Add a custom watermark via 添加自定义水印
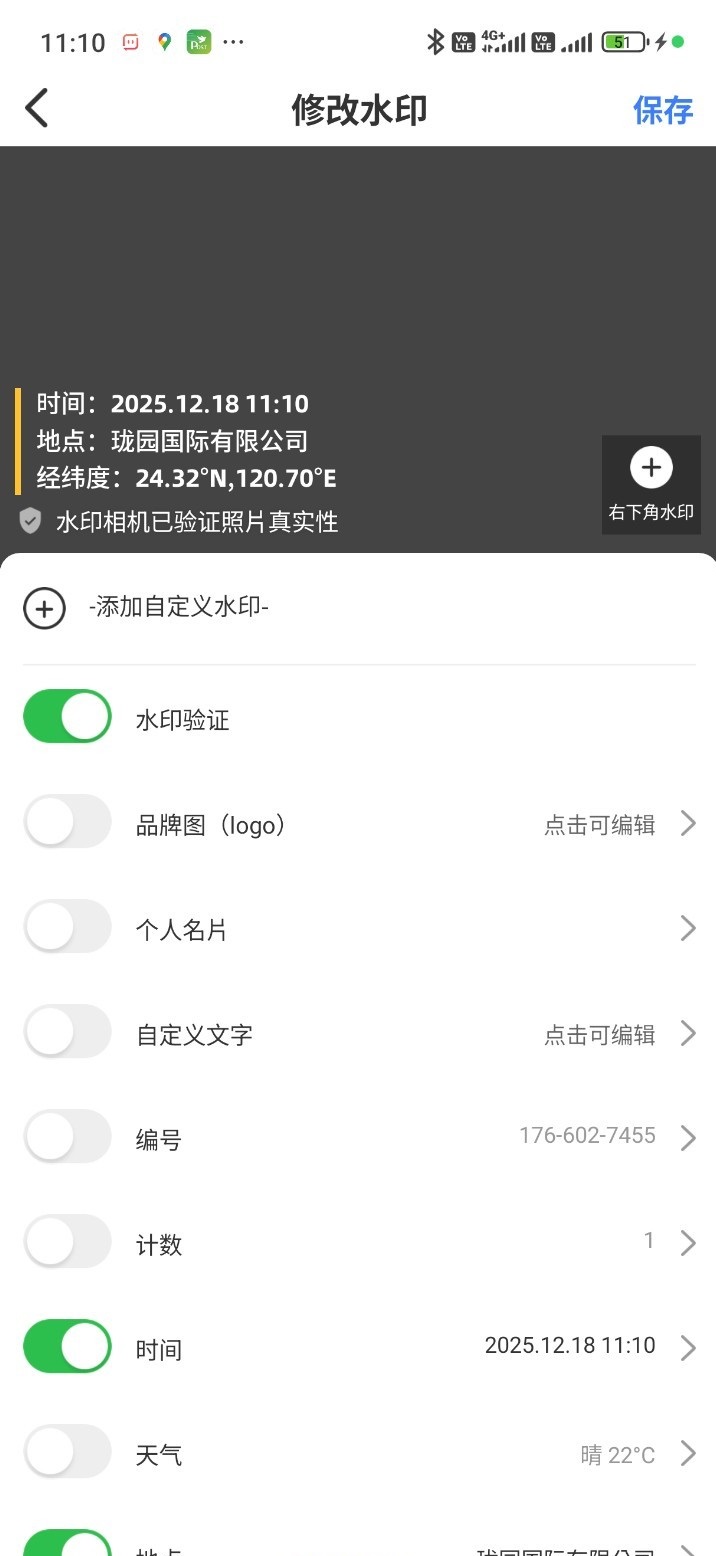Viewport: 716px width, 1556px height. (45, 608)
